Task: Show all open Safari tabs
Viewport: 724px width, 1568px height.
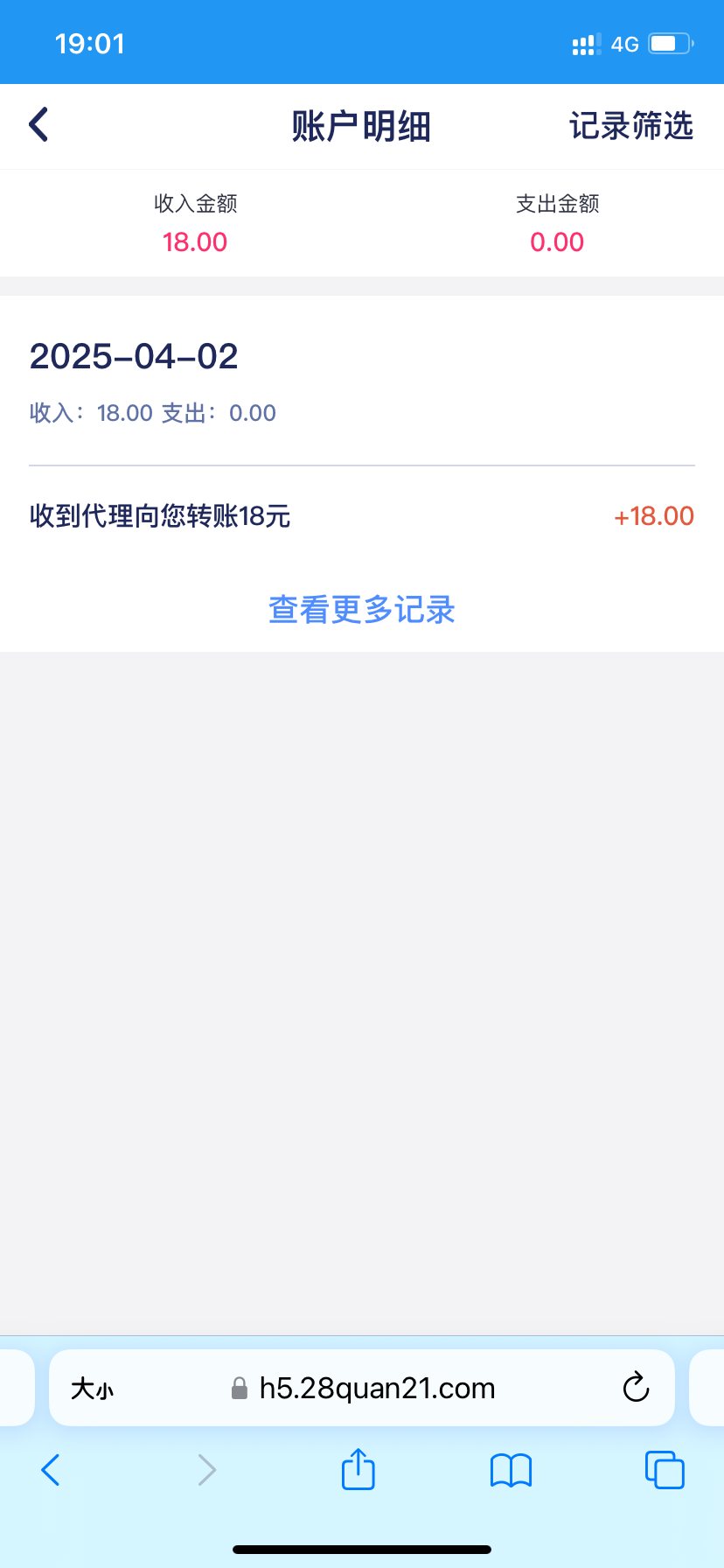Action: [665, 1470]
